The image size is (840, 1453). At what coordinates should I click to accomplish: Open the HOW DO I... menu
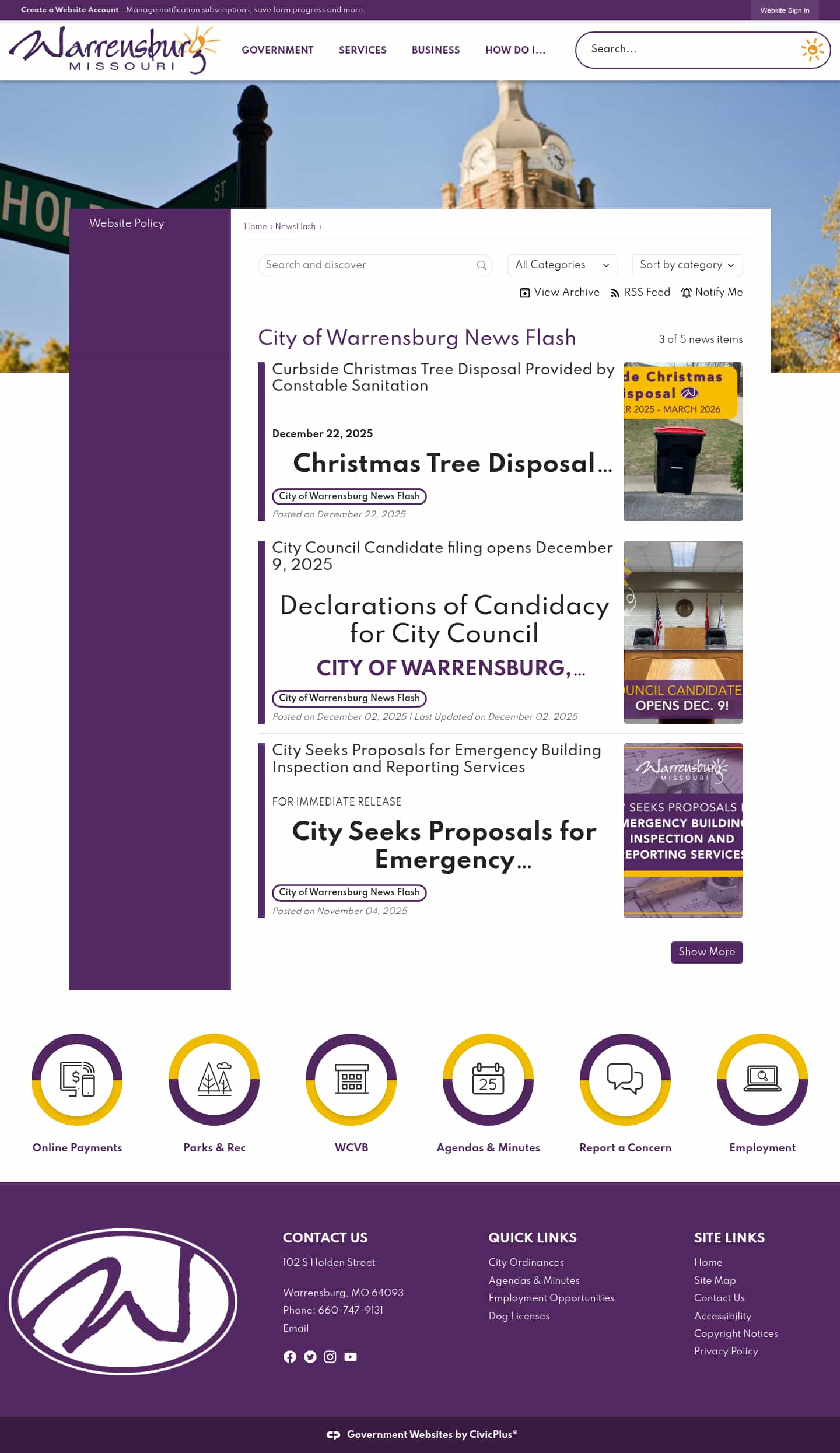516,50
